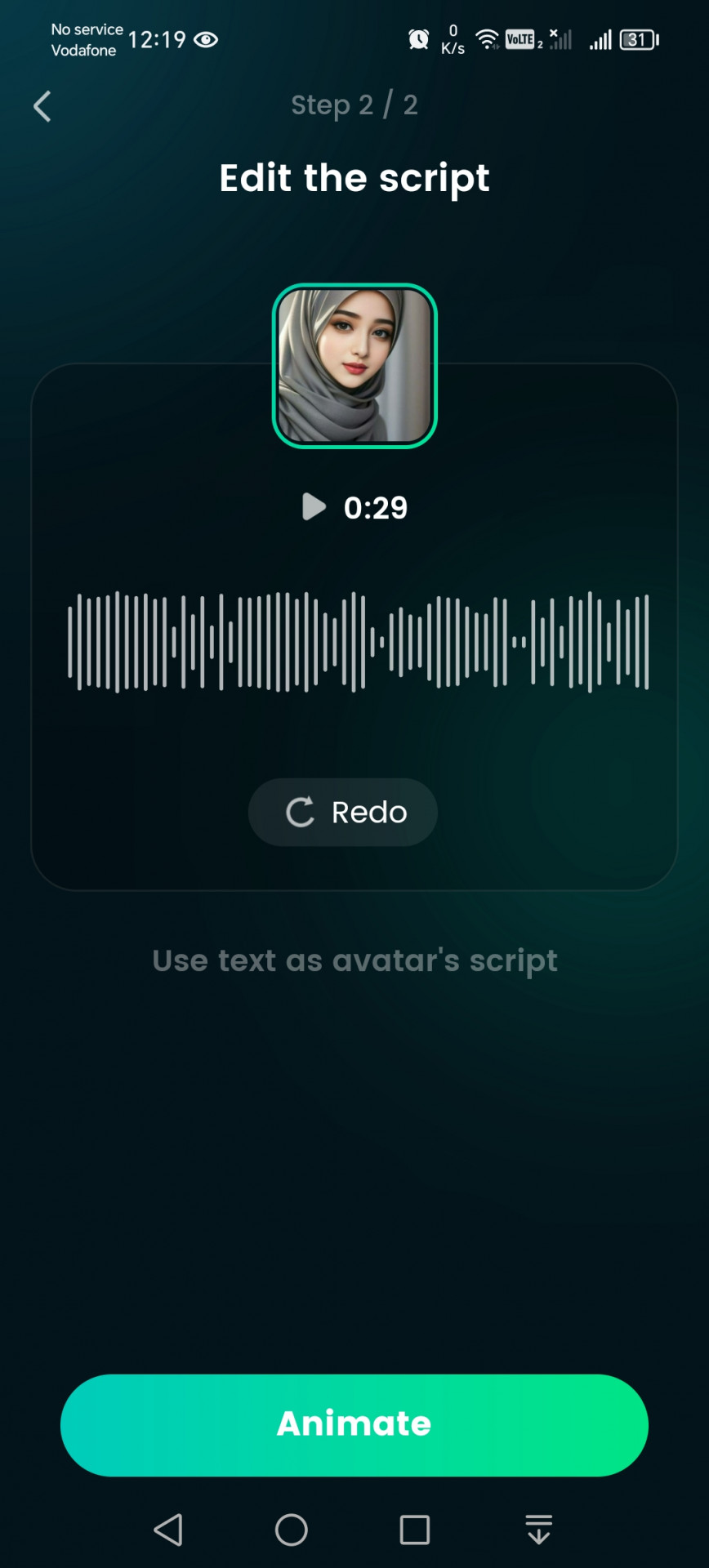Start animating with the Animate button

click(354, 1424)
